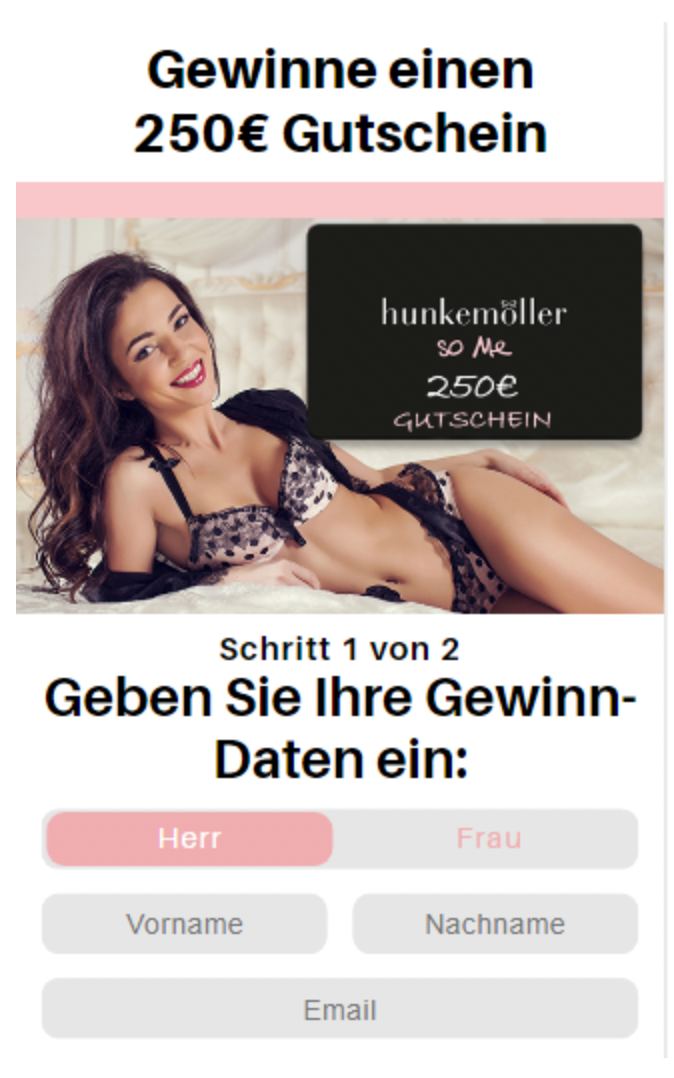Image resolution: width=674 pixels, height=1078 pixels.
Task: Tap the Nachname input field
Action: (494, 923)
